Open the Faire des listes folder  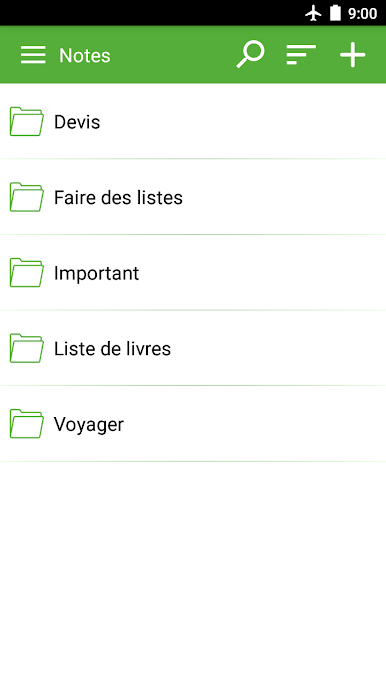coord(193,197)
